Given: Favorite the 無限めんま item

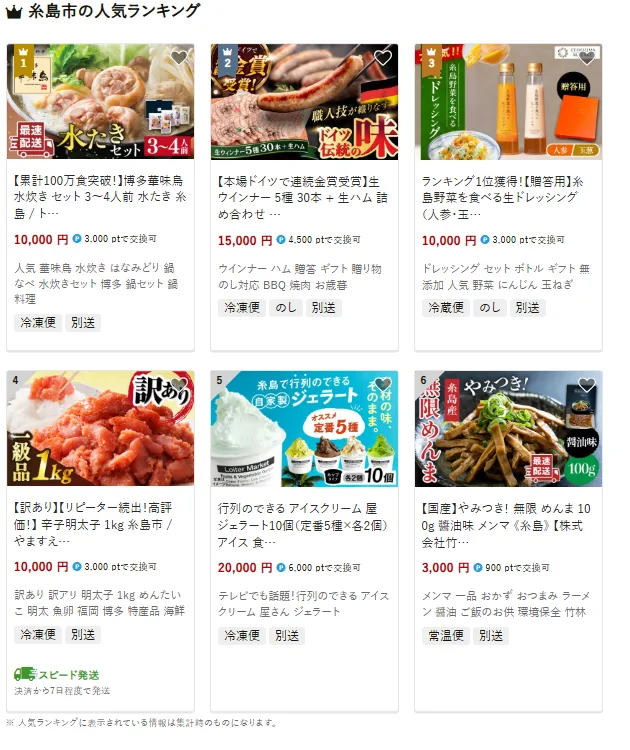Looking at the screenshot, I should pos(587,385).
